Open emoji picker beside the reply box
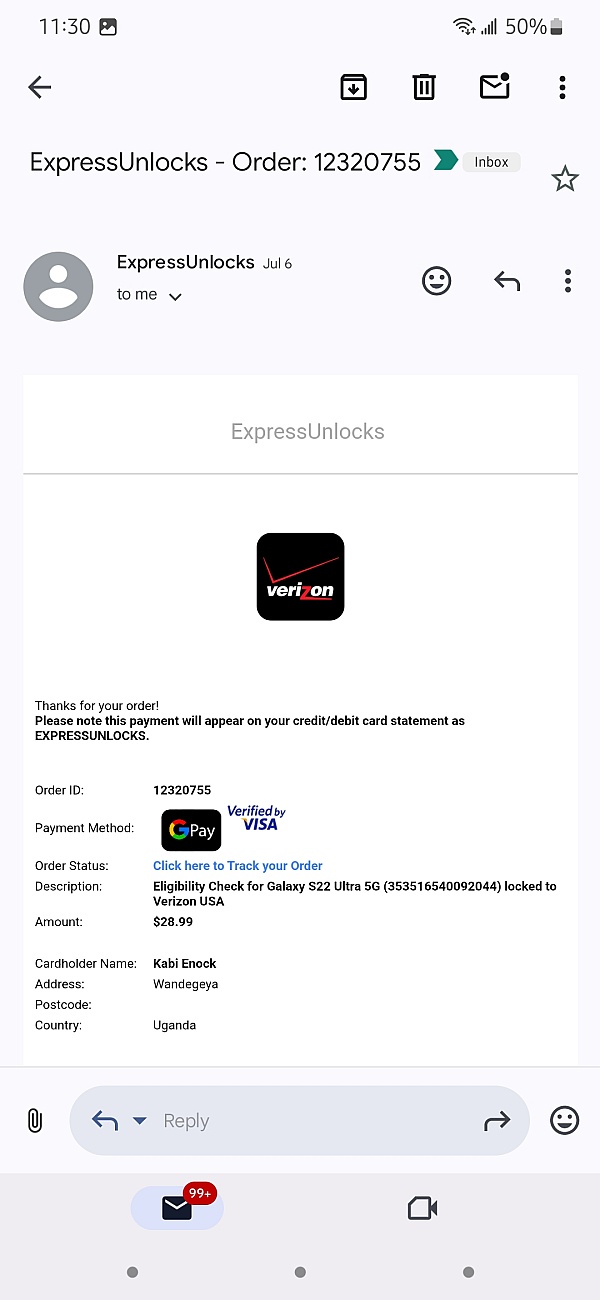Image resolution: width=600 pixels, height=1300 pixels. coord(565,1120)
